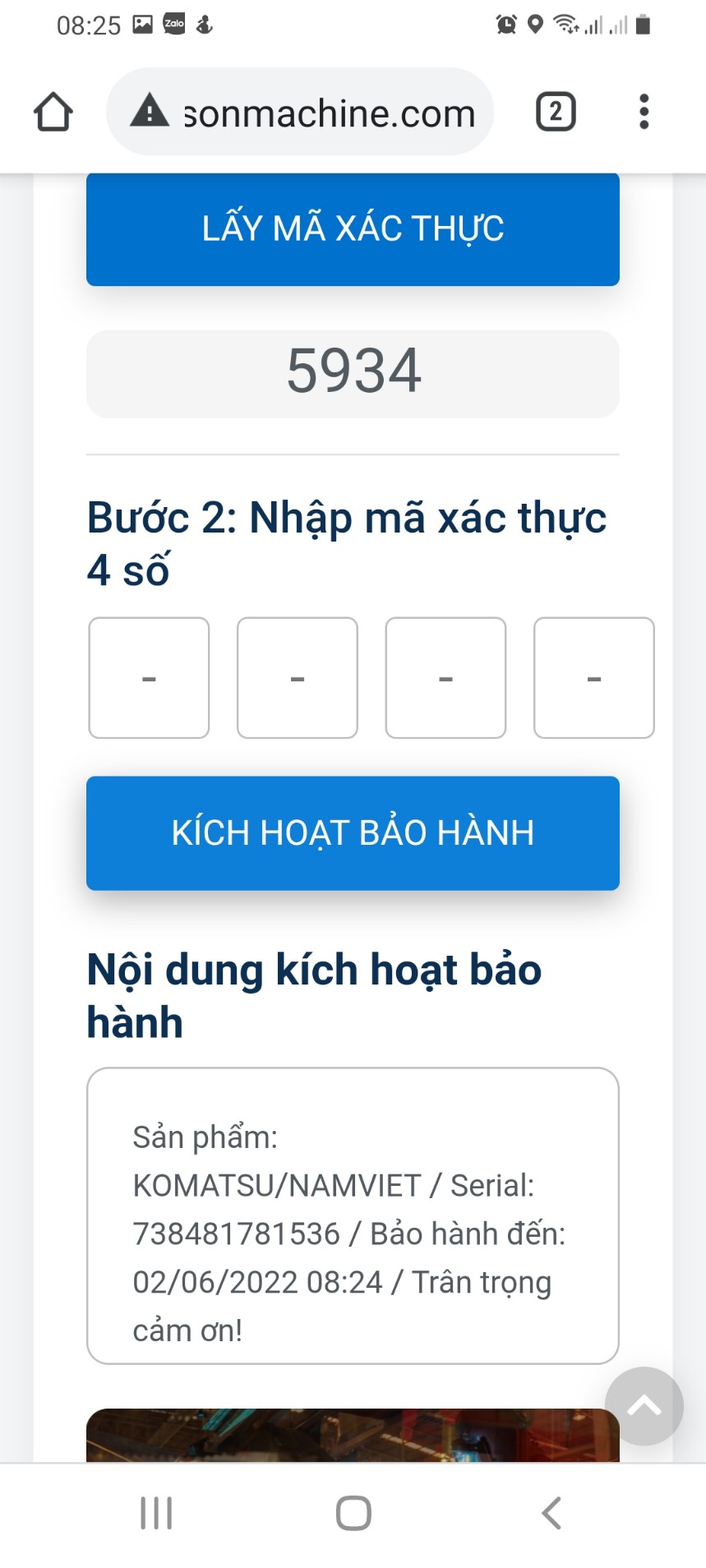The image size is (706, 1568).
Task: Open the tab switcher showing 2 tabs
Action: (x=556, y=112)
